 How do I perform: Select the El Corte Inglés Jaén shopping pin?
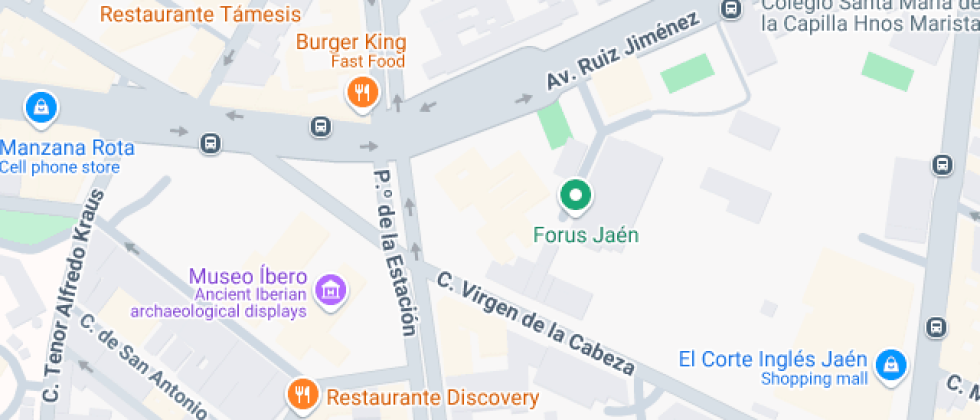coord(890,366)
